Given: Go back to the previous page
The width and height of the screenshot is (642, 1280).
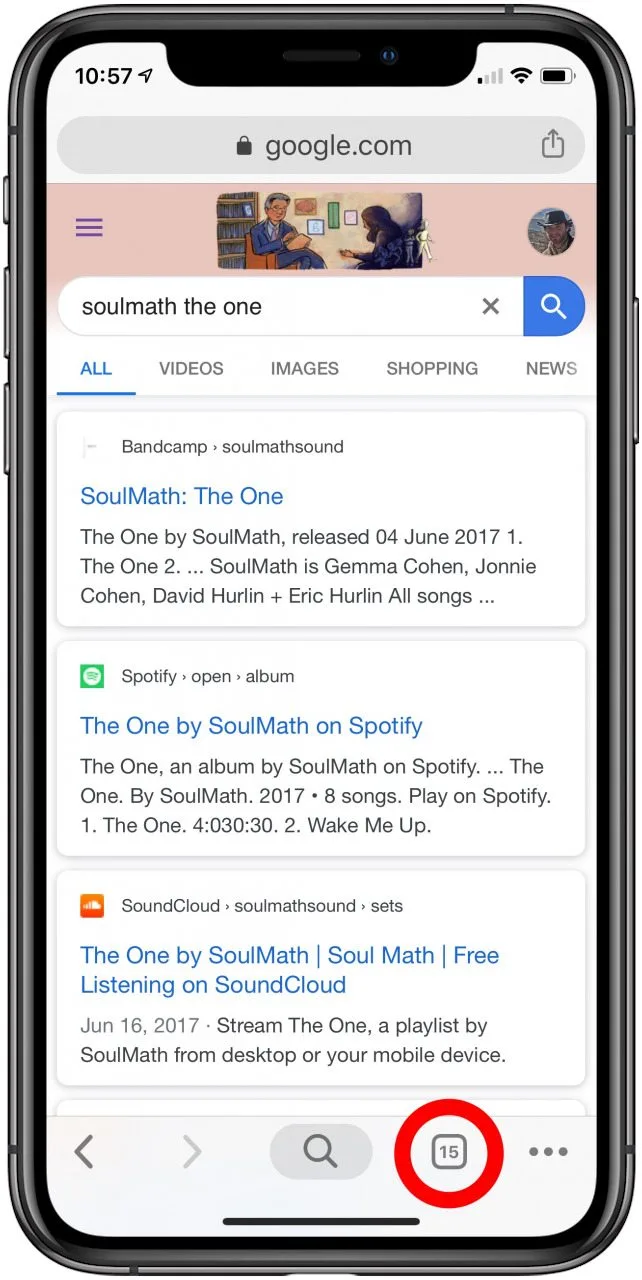Looking at the screenshot, I should (85, 1152).
